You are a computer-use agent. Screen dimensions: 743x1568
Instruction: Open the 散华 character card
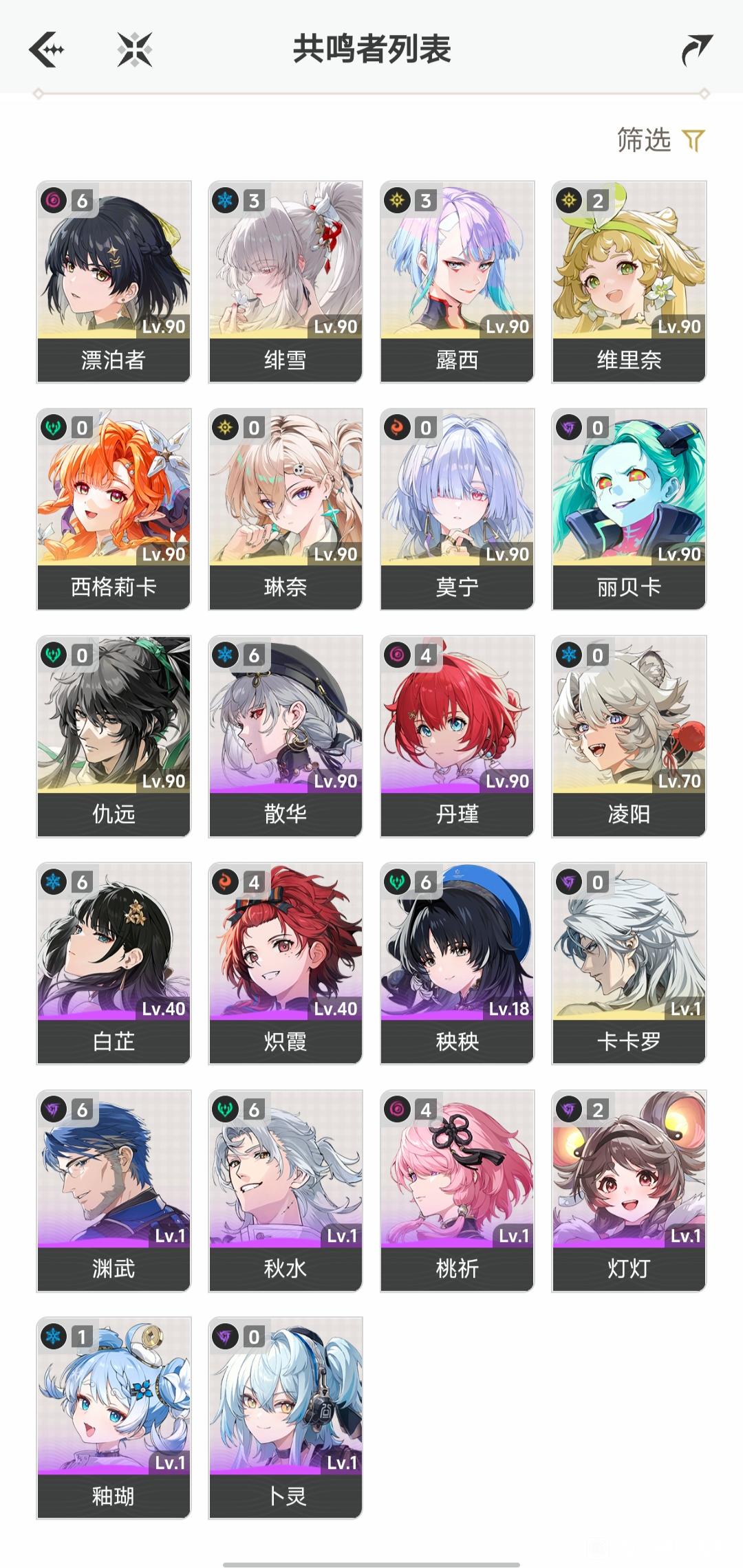click(x=286, y=736)
